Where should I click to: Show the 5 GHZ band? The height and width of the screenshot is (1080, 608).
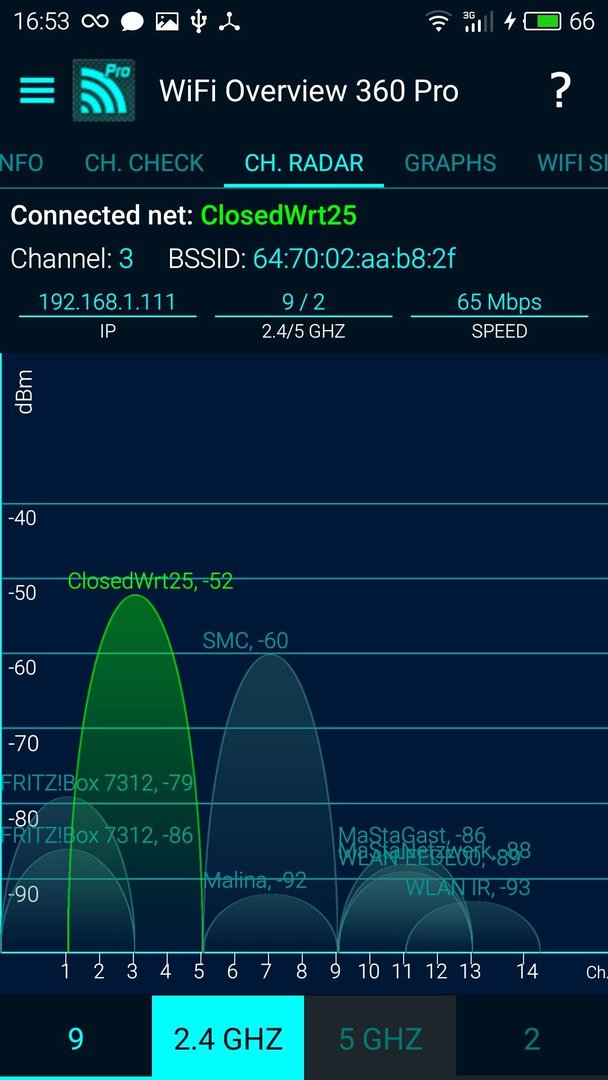coord(380,1038)
